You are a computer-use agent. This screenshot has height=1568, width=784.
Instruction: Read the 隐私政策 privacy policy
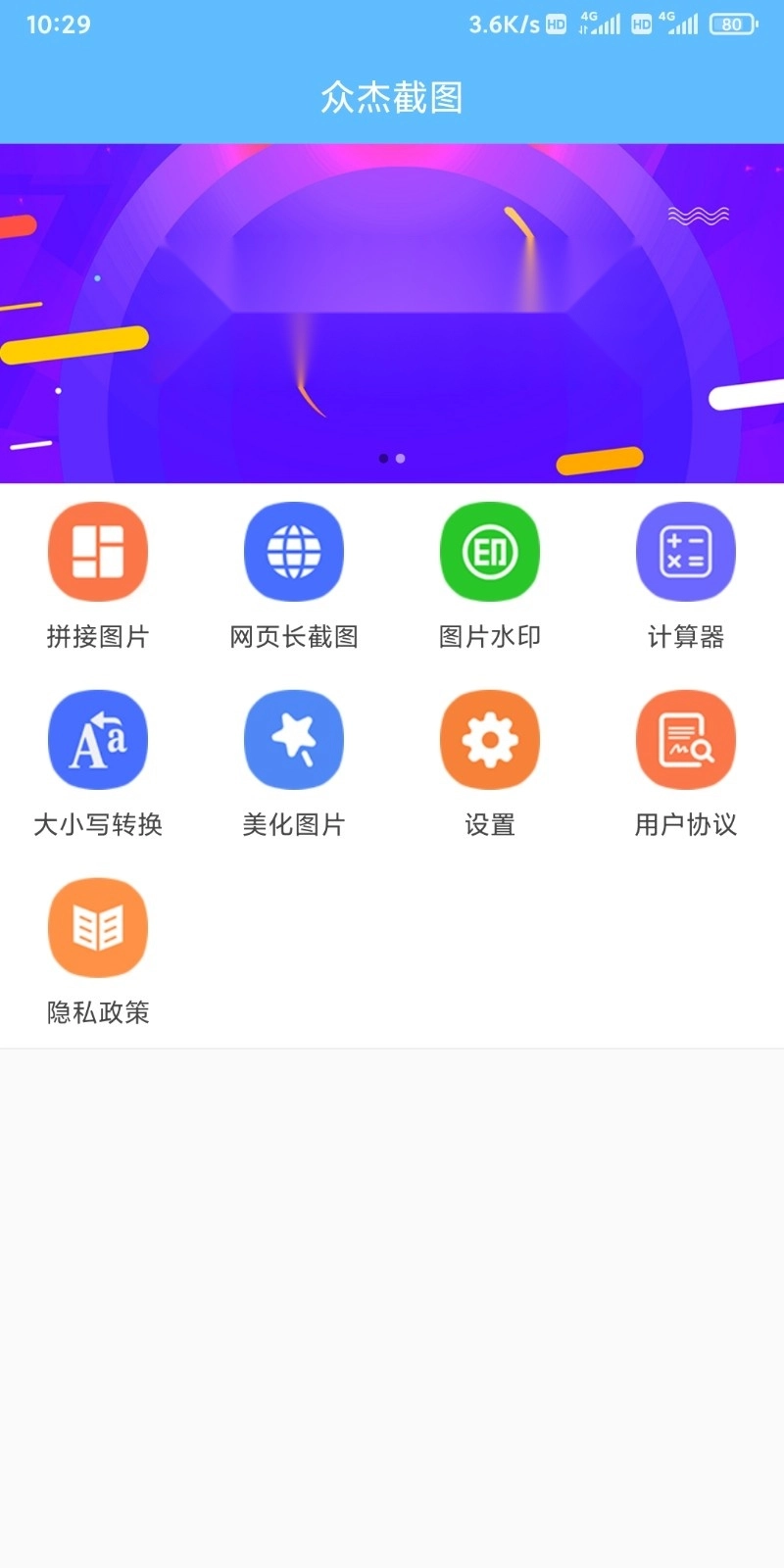(98, 929)
